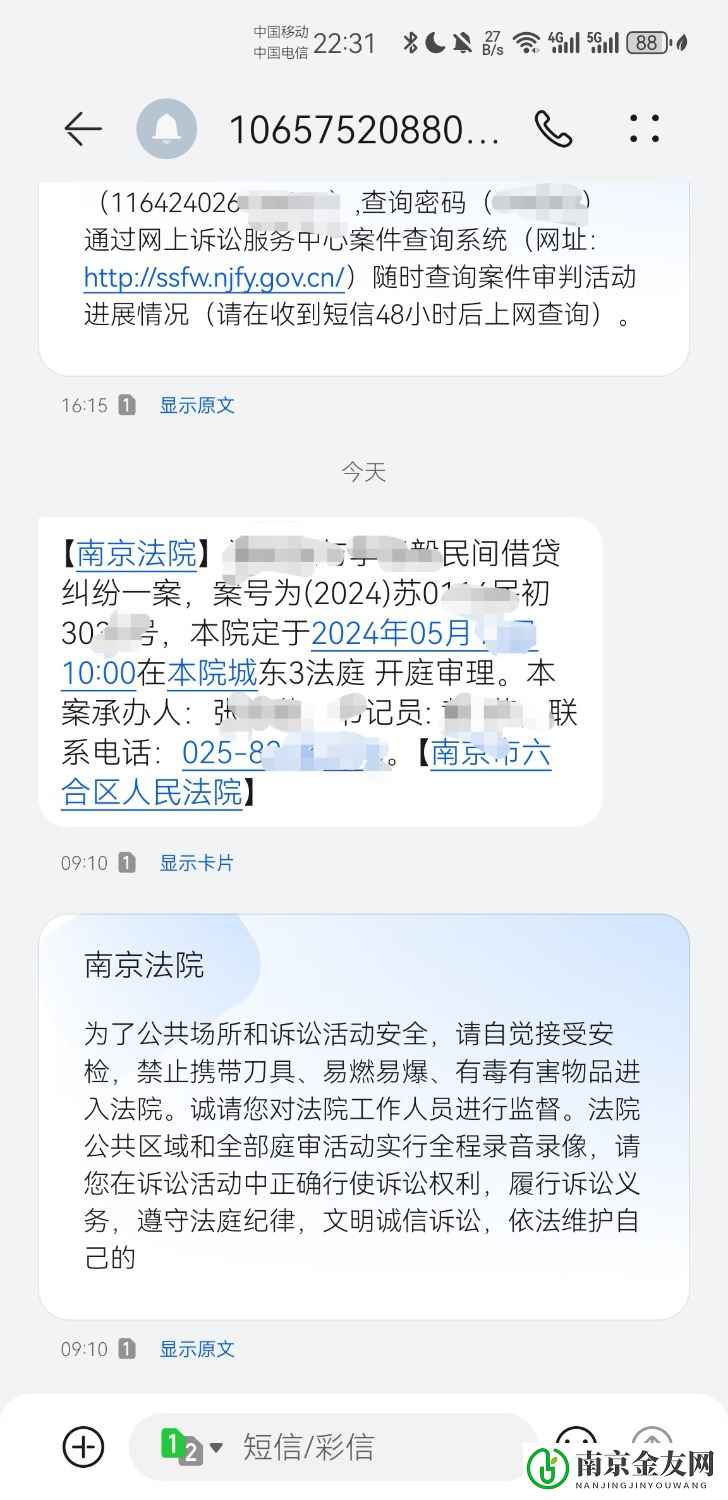This screenshot has height=1500, width=728.
Task: Open the ssfw.njfy.gov.cn link
Action: click(214, 277)
